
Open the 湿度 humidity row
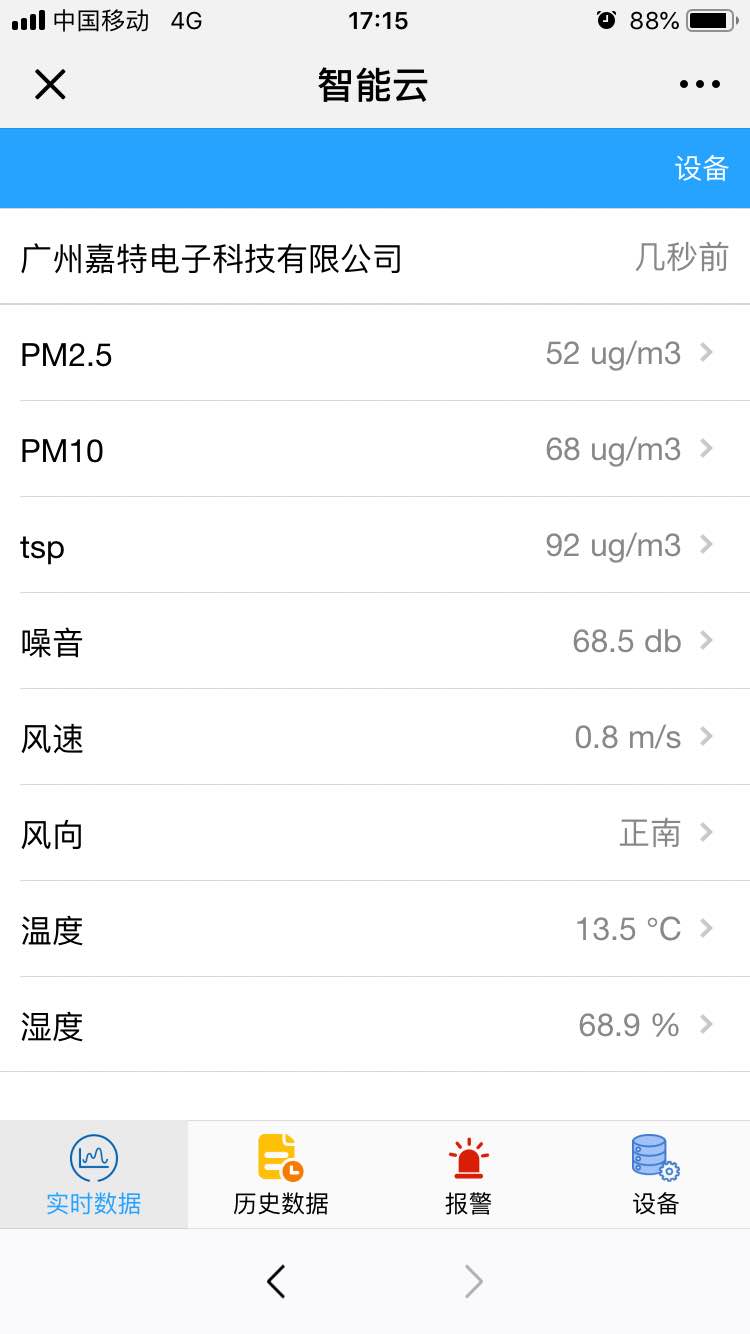click(x=375, y=1025)
